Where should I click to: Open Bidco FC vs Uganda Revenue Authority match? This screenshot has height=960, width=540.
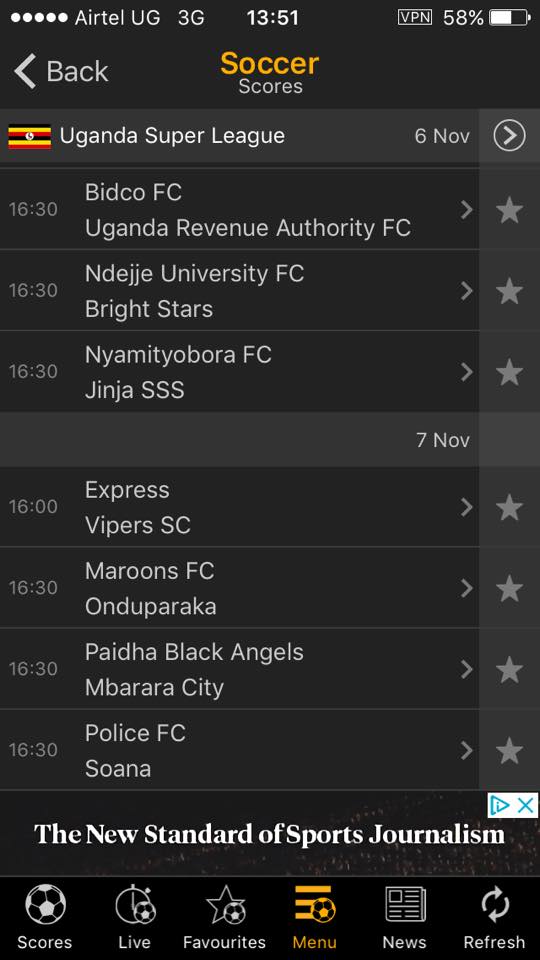pyautogui.click(x=239, y=209)
